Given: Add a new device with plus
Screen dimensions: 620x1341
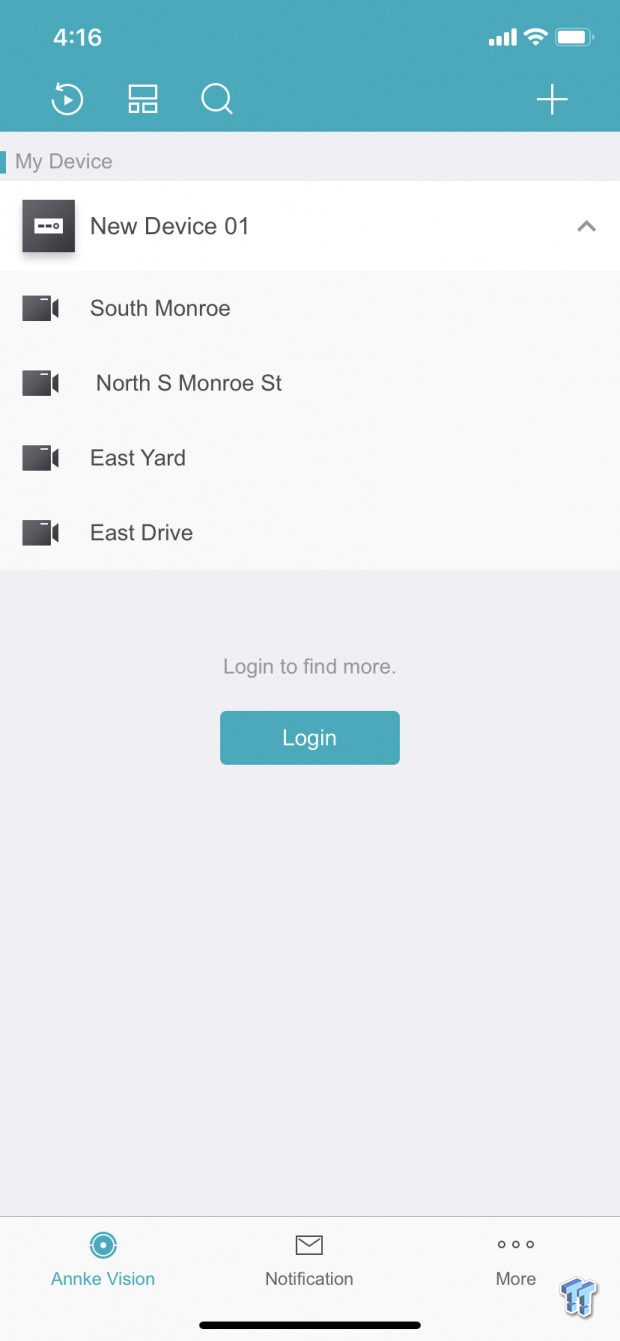Looking at the screenshot, I should (x=552, y=99).
